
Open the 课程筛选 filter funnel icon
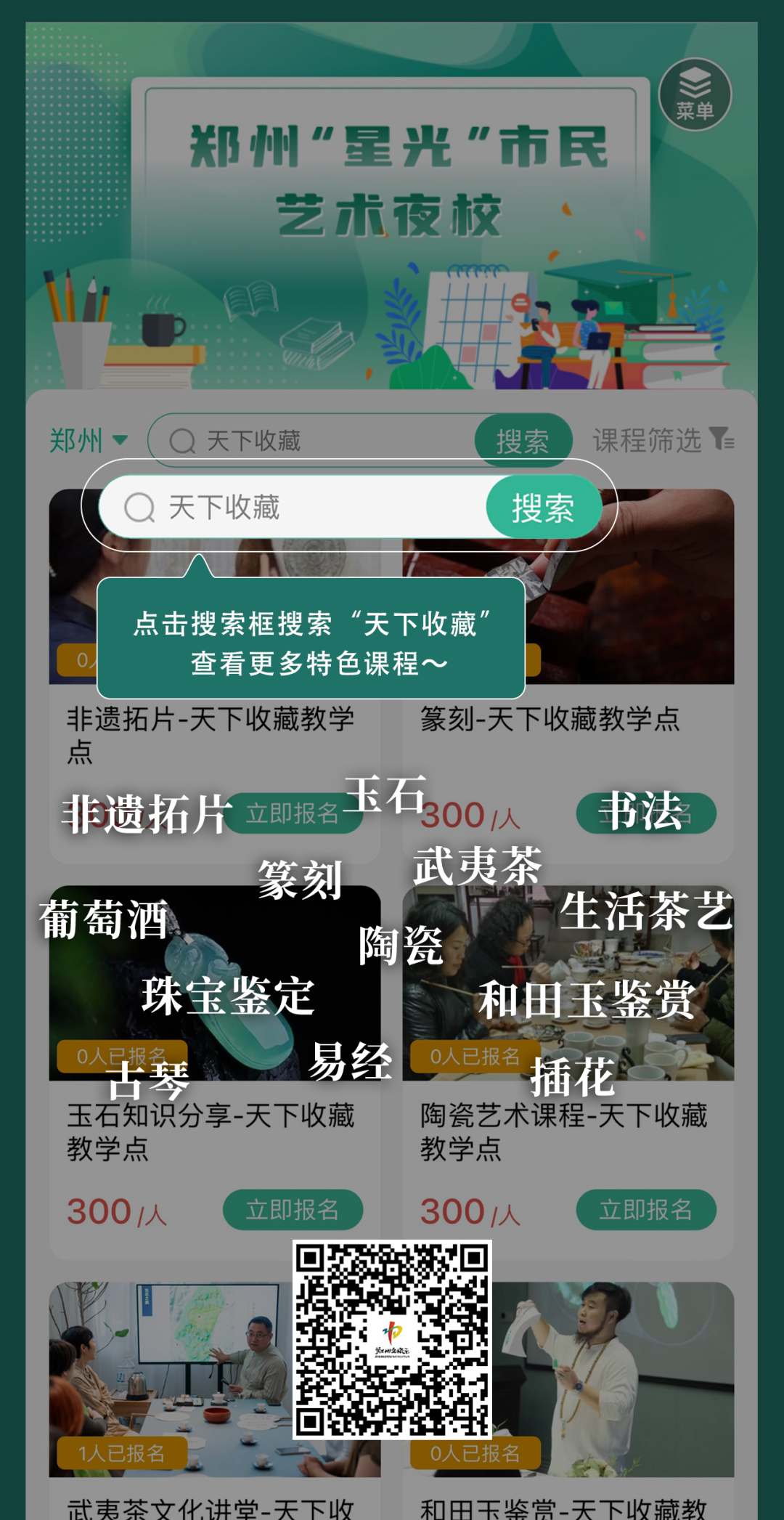point(723,439)
